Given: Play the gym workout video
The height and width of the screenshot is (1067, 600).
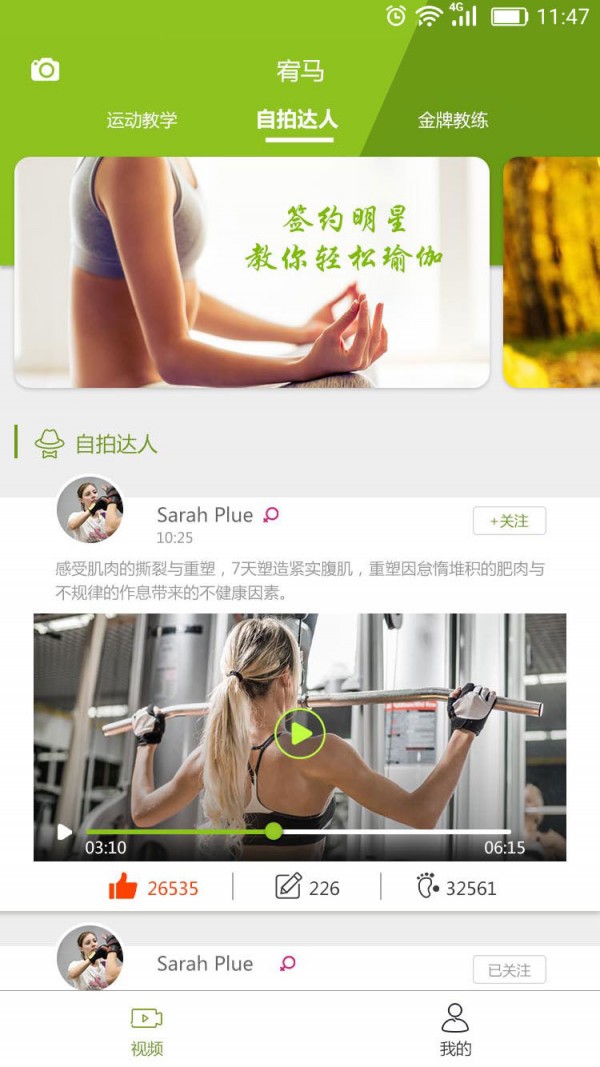Looking at the screenshot, I should point(300,734).
